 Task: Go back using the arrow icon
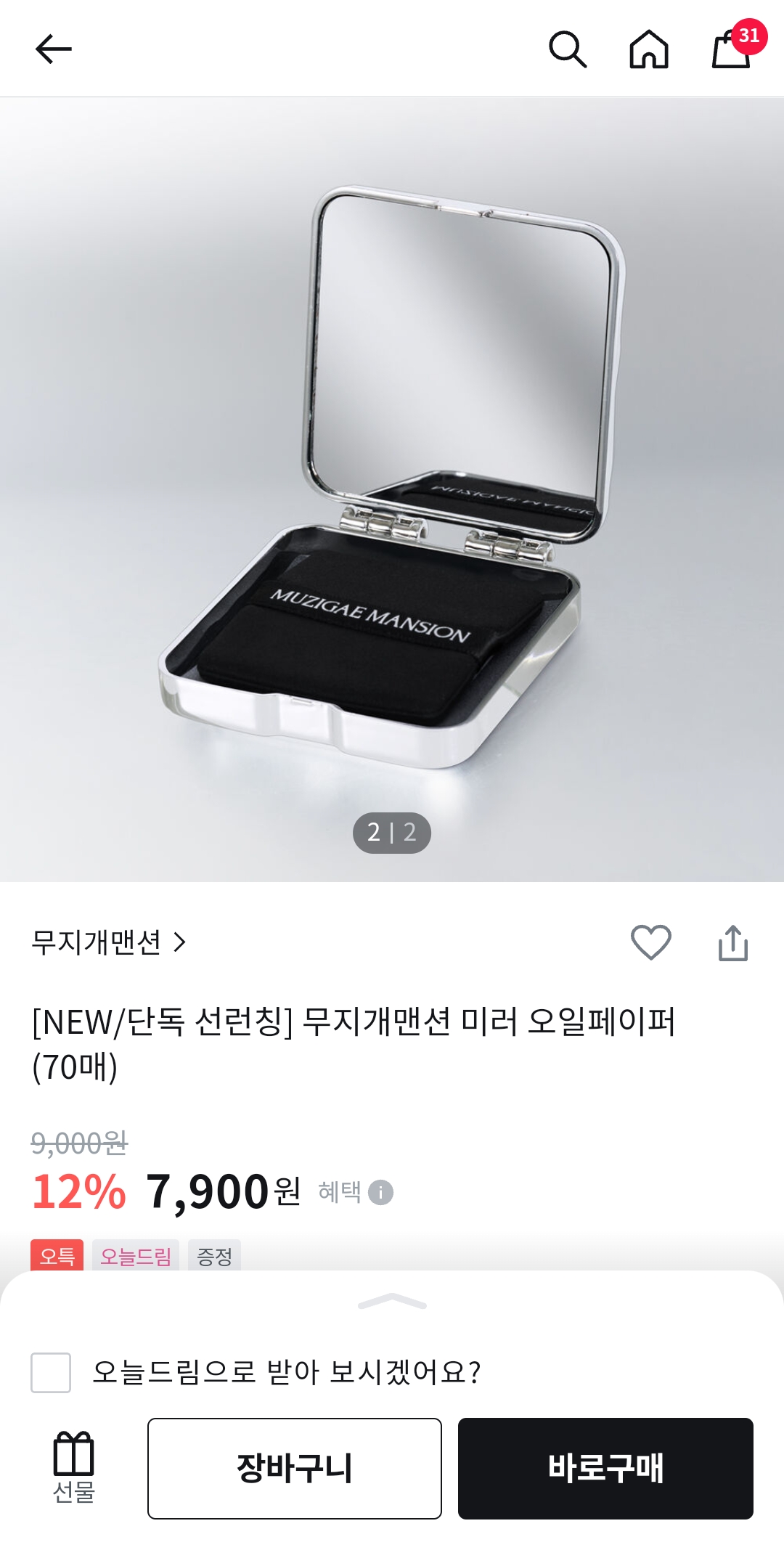(54, 49)
